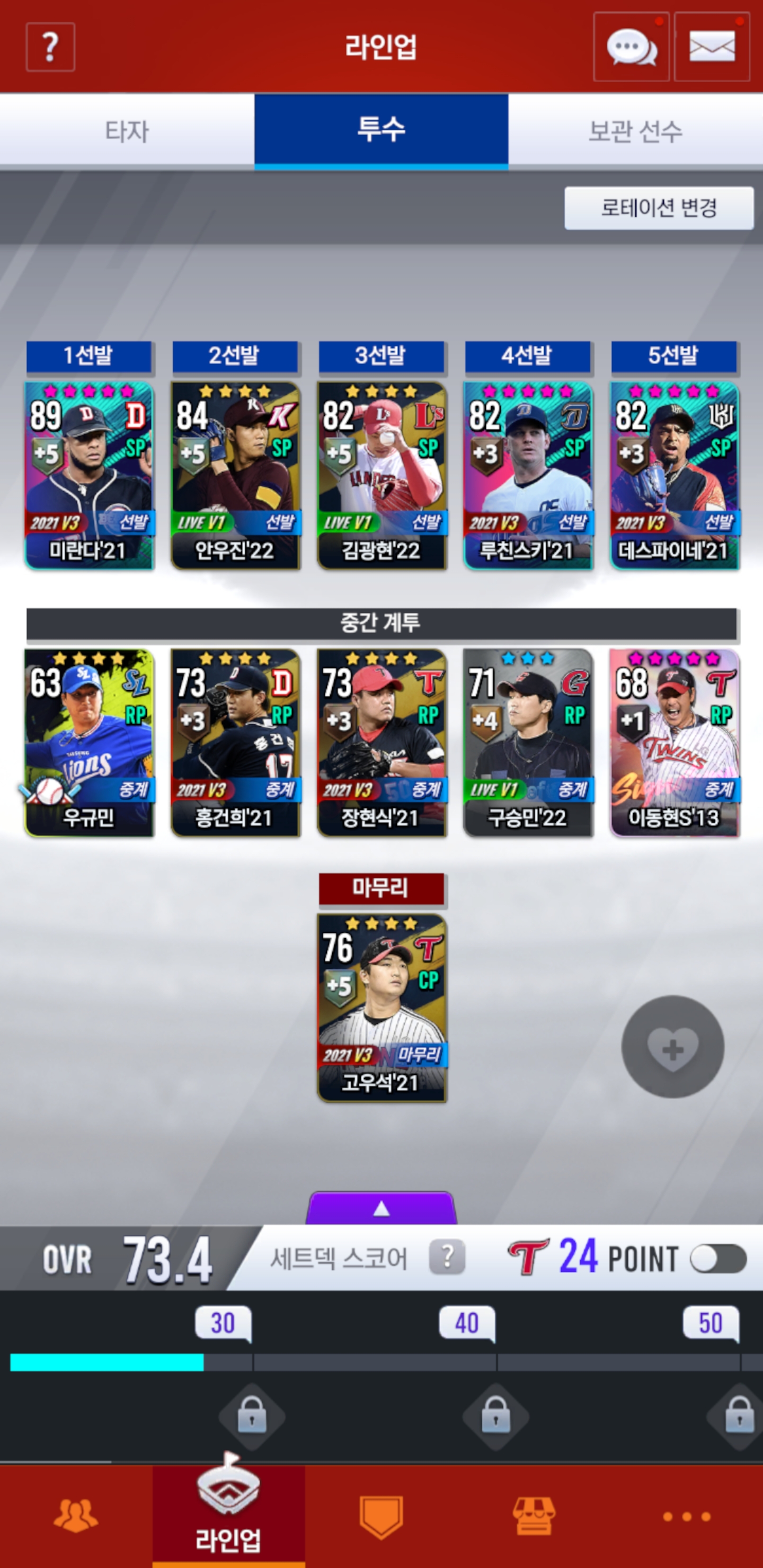This screenshot has width=763, height=1568.
Task: Toggle the 24 POINT switch
Action: pyautogui.click(x=718, y=1258)
